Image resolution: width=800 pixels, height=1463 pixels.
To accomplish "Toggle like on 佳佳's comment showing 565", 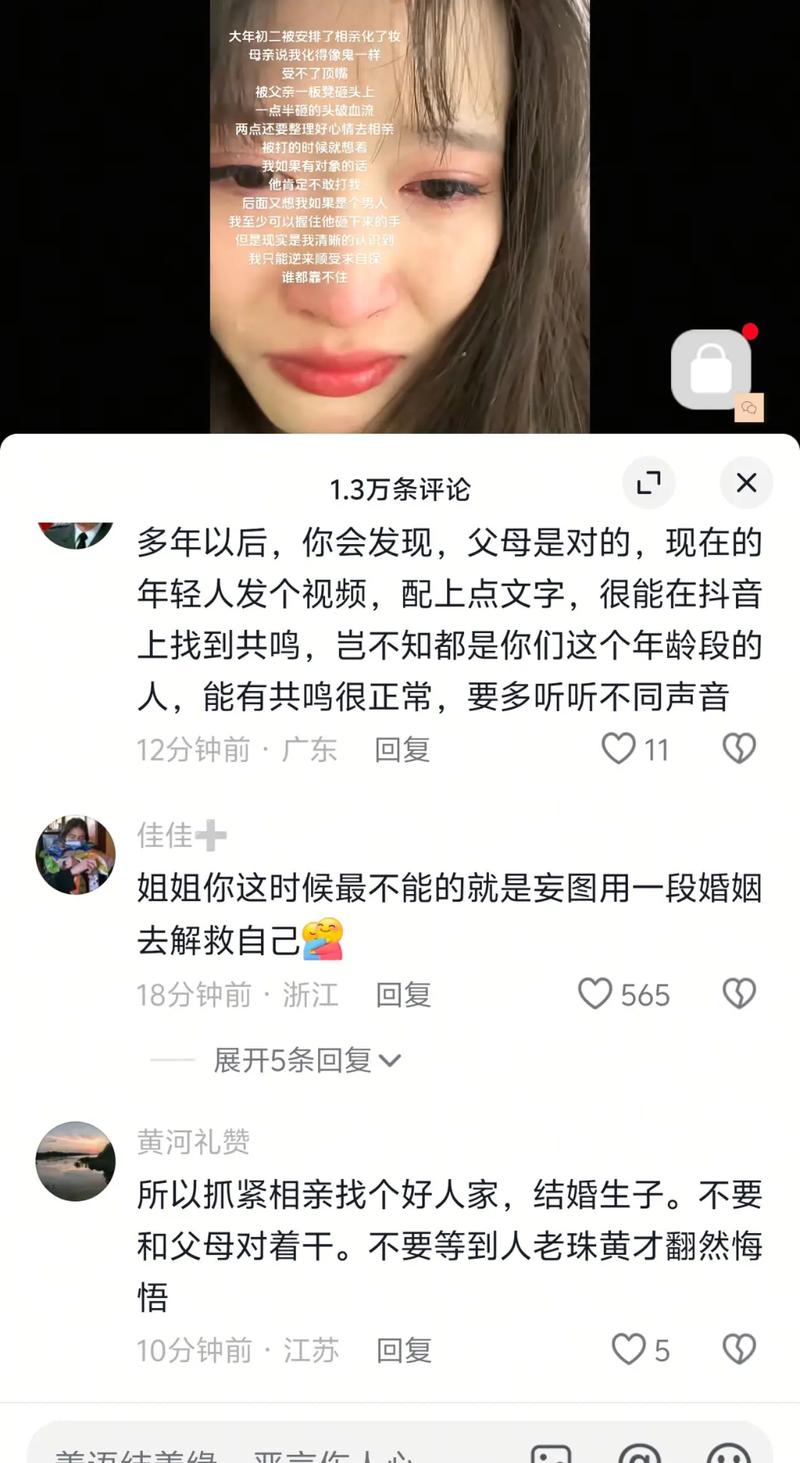I will (596, 994).
